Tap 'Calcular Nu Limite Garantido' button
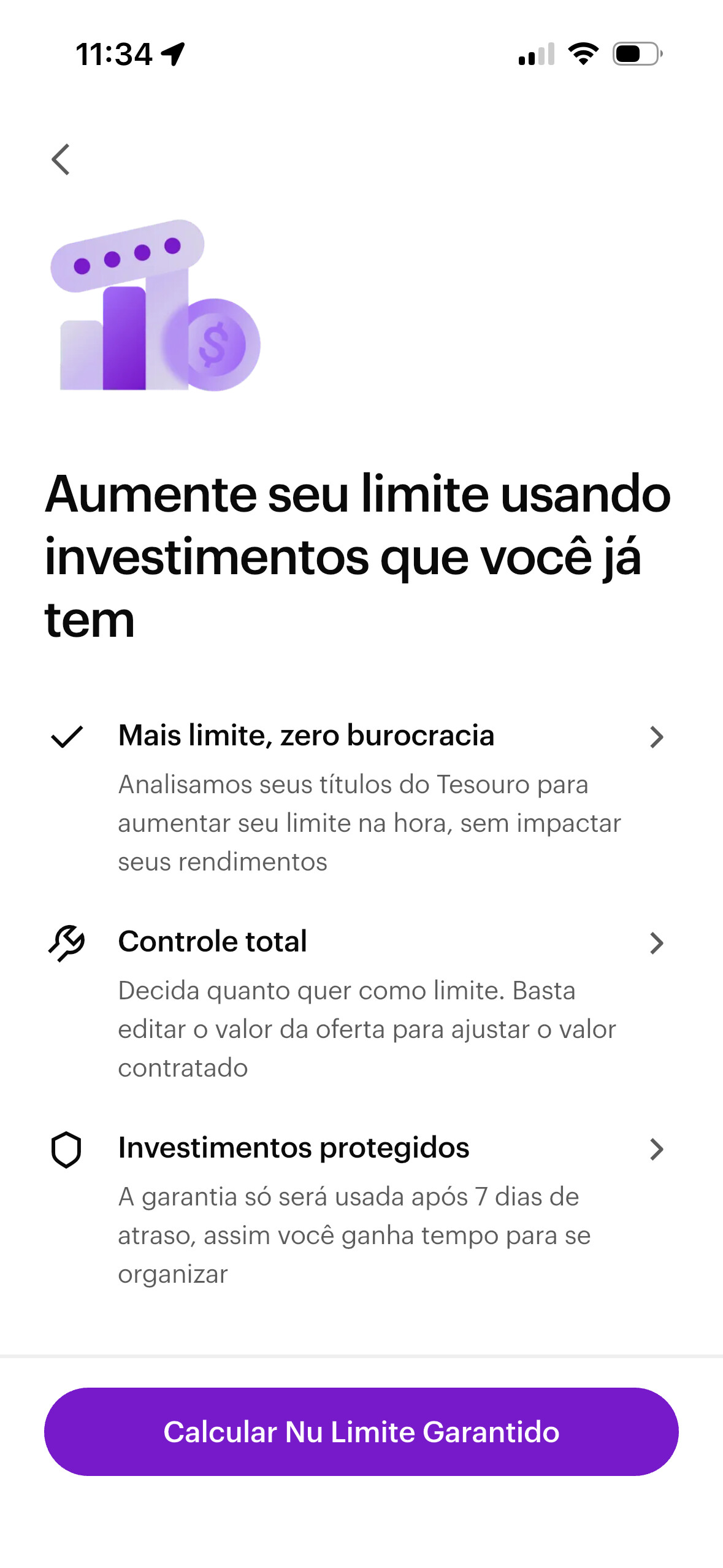 [x=361, y=1432]
